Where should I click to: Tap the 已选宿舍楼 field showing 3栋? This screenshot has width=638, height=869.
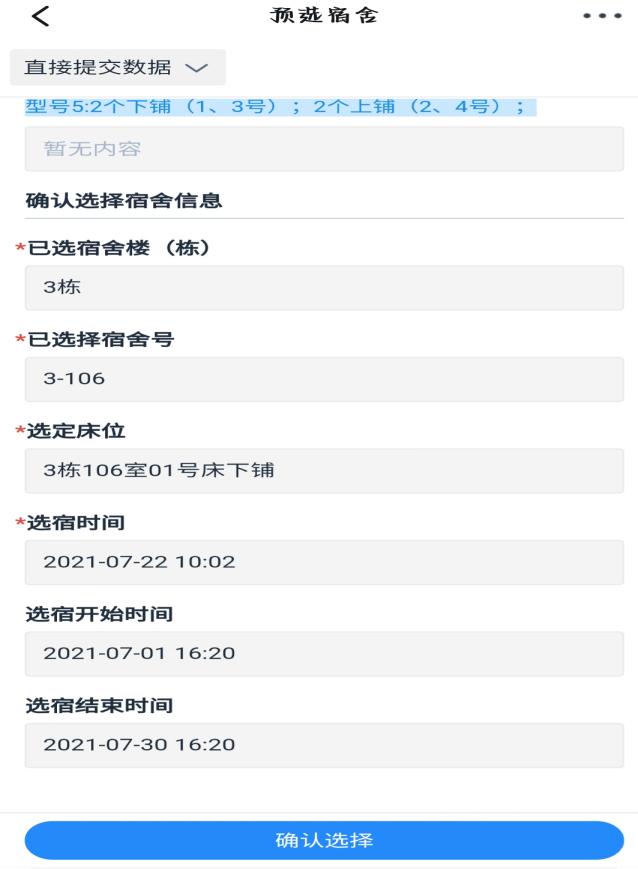[324, 288]
